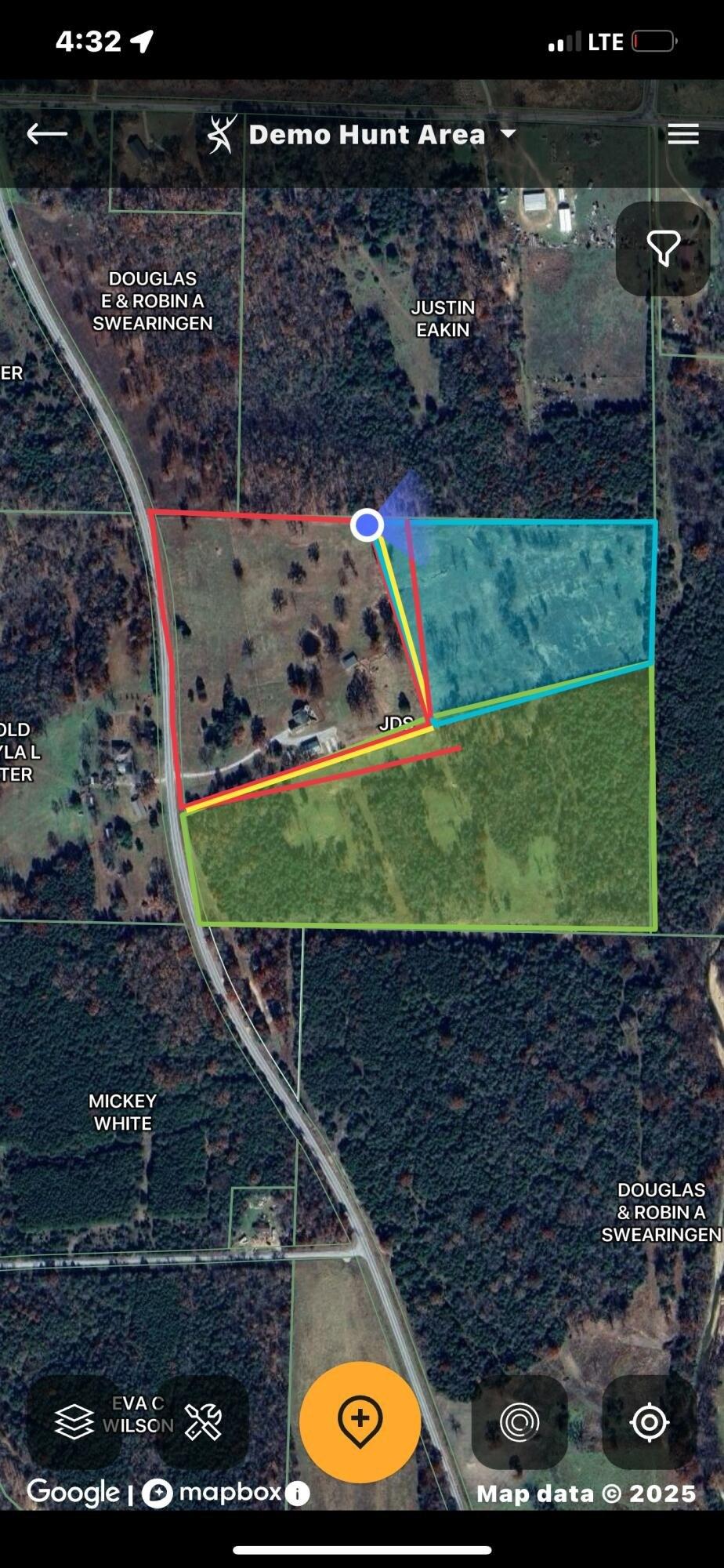Go back with the arrow icon
Image resolution: width=724 pixels, height=1568 pixels.
pyautogui.click(x=47, y=134)
